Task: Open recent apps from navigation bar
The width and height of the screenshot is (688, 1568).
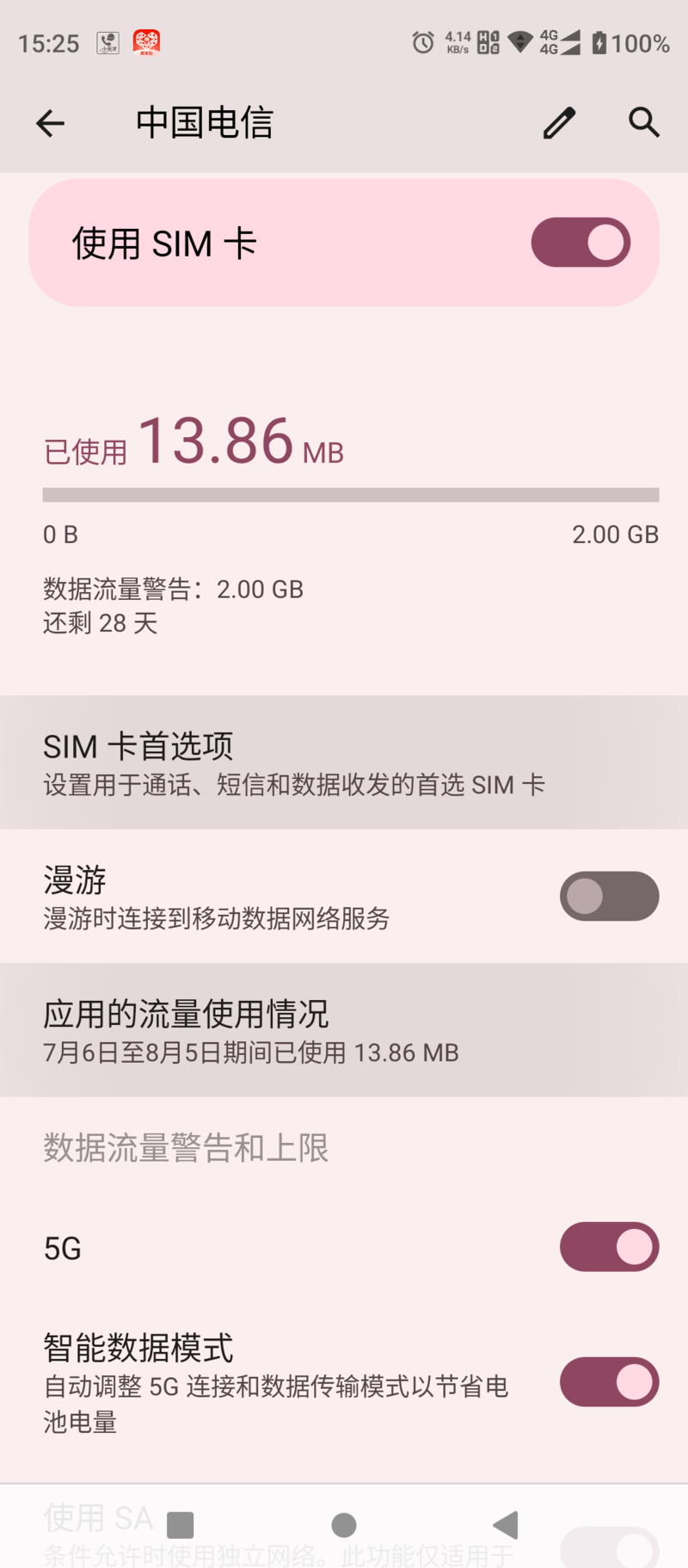Action: pyautogui.click(x=181, y=1525)
